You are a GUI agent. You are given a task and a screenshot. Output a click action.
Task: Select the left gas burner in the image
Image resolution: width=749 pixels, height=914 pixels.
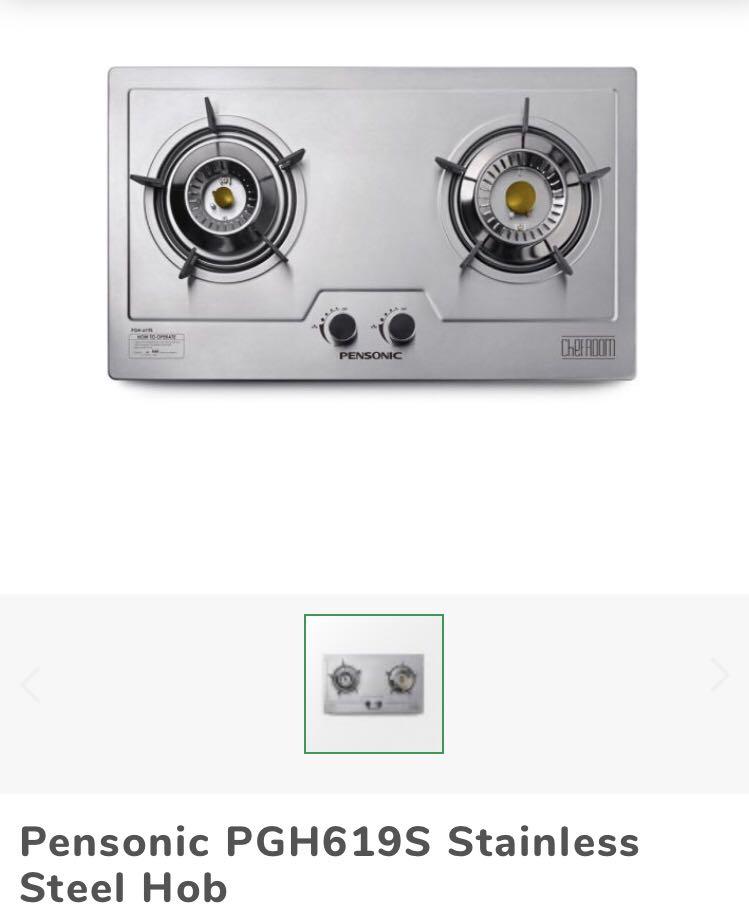(222, 195)
